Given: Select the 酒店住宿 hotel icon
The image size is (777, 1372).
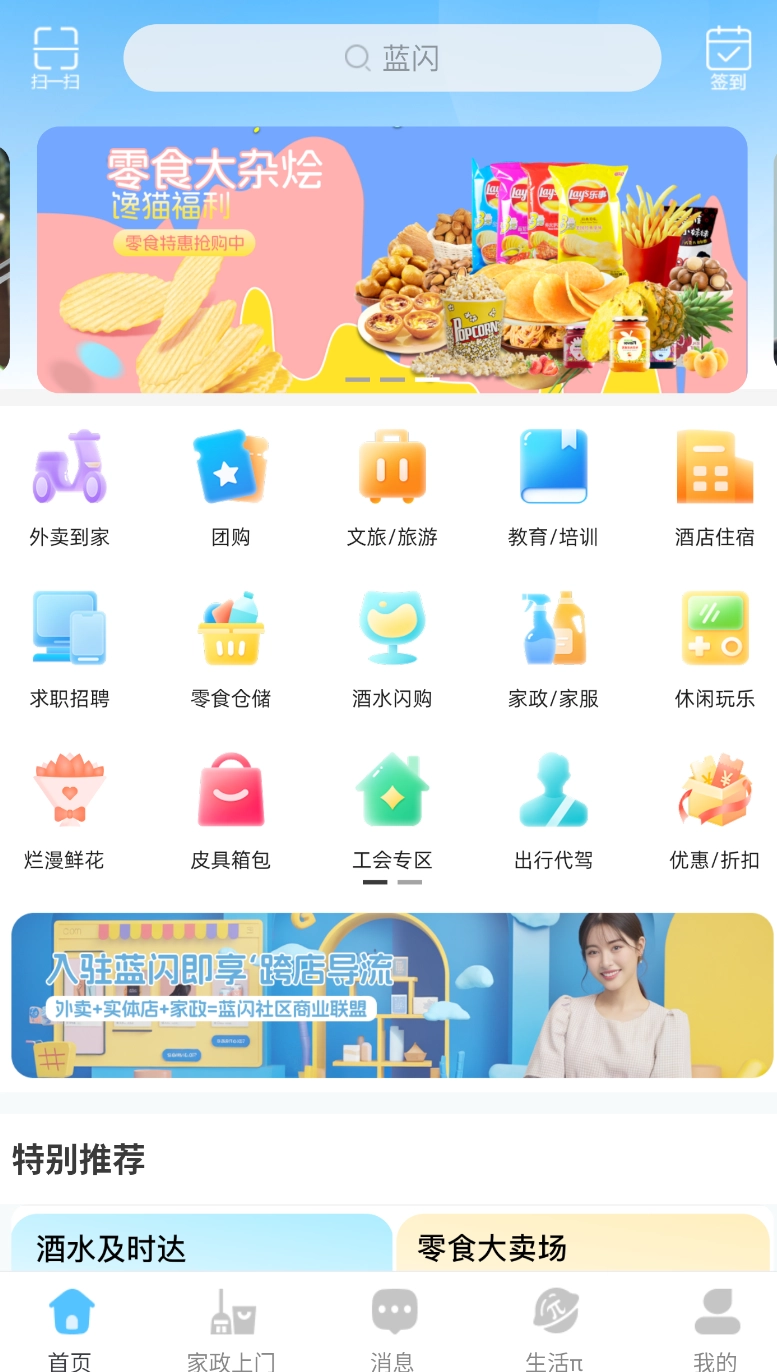Looking at the screenshot, I should coord(714,466).
